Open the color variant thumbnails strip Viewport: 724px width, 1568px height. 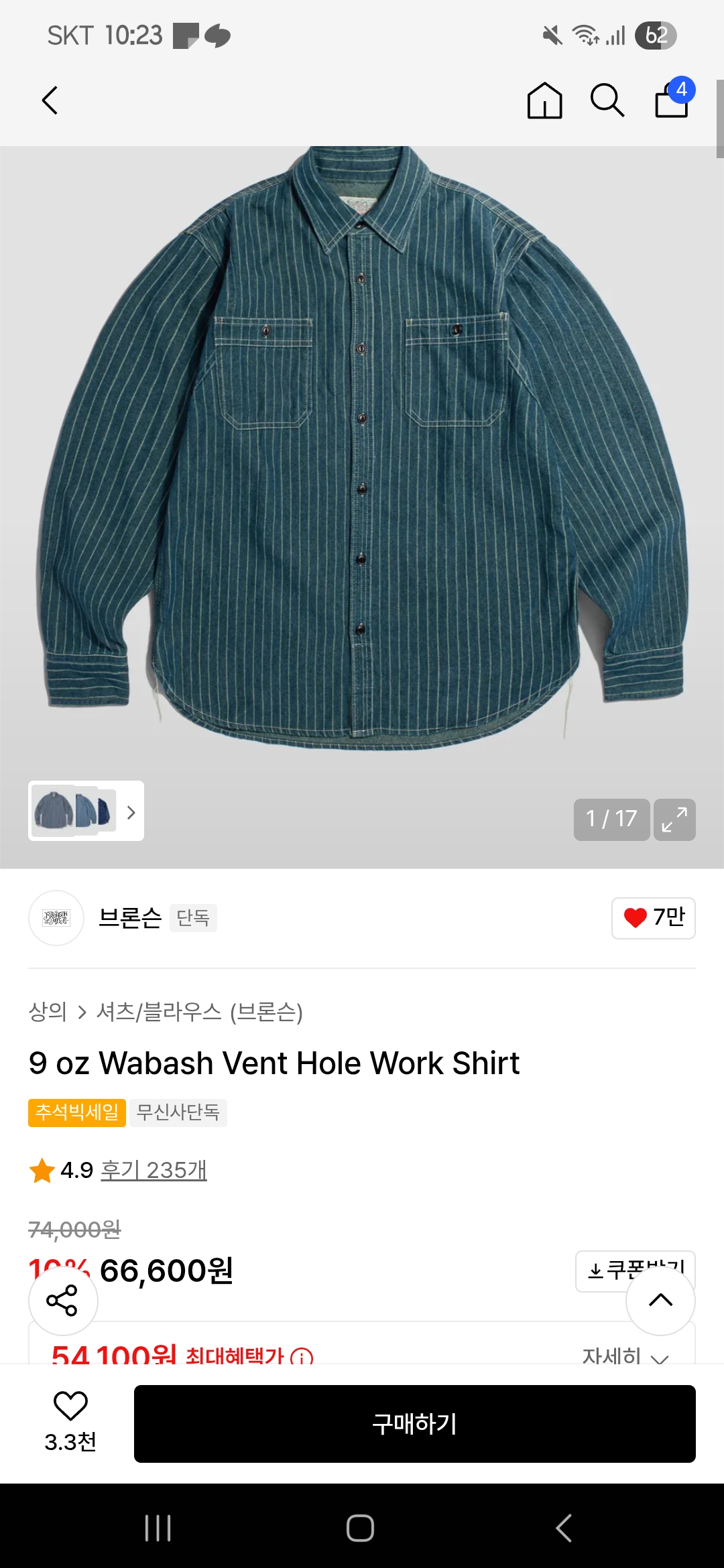click(x=86, y=811)
